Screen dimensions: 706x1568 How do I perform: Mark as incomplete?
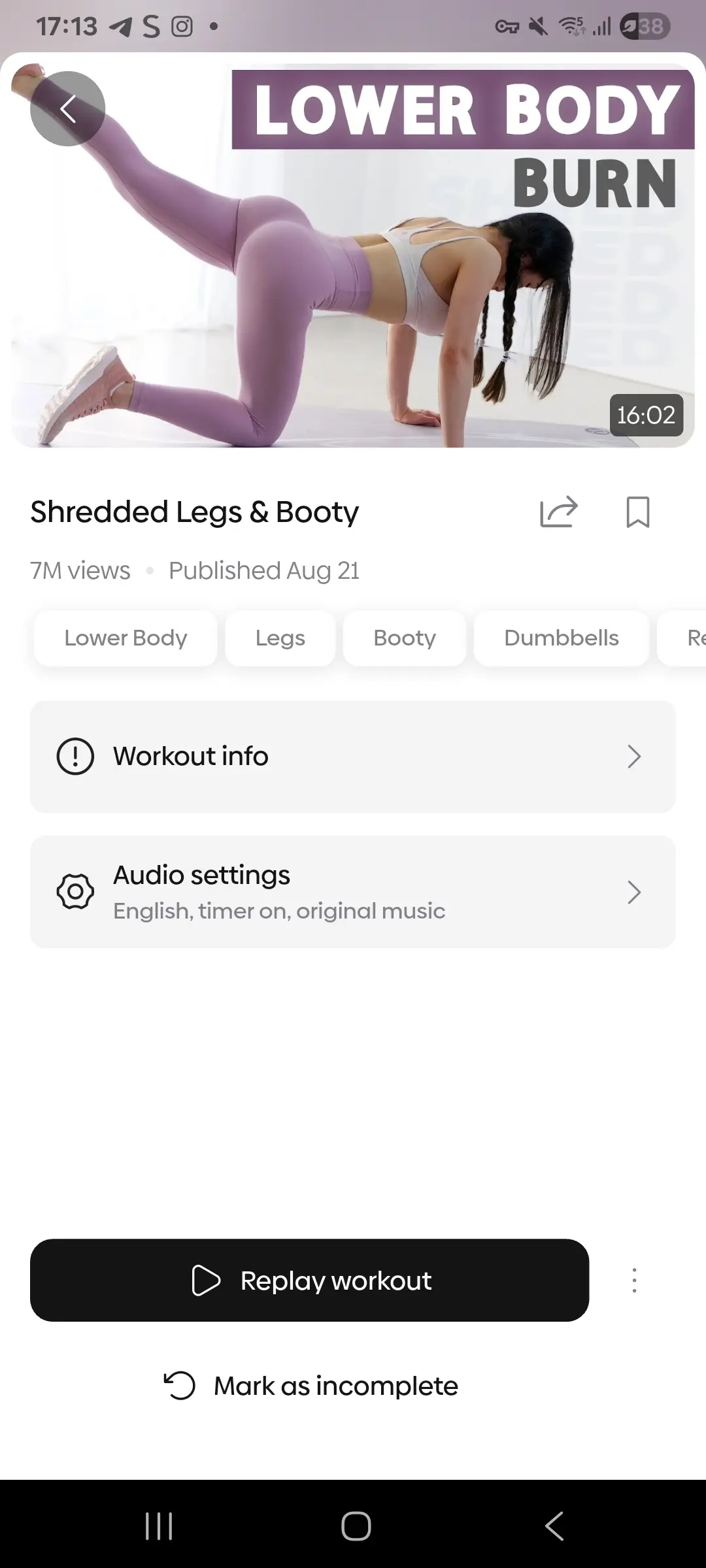click(x=311, y=1386)
